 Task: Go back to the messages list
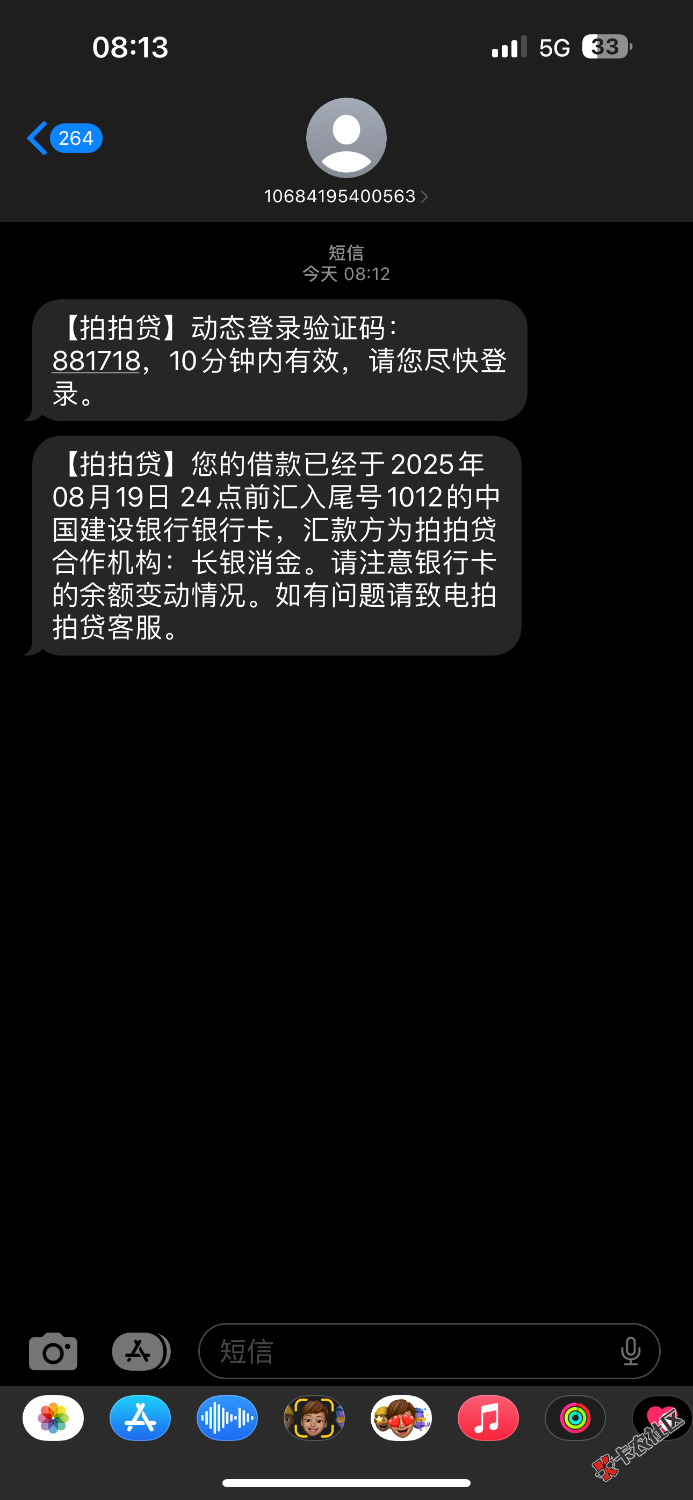click(62, 138)
